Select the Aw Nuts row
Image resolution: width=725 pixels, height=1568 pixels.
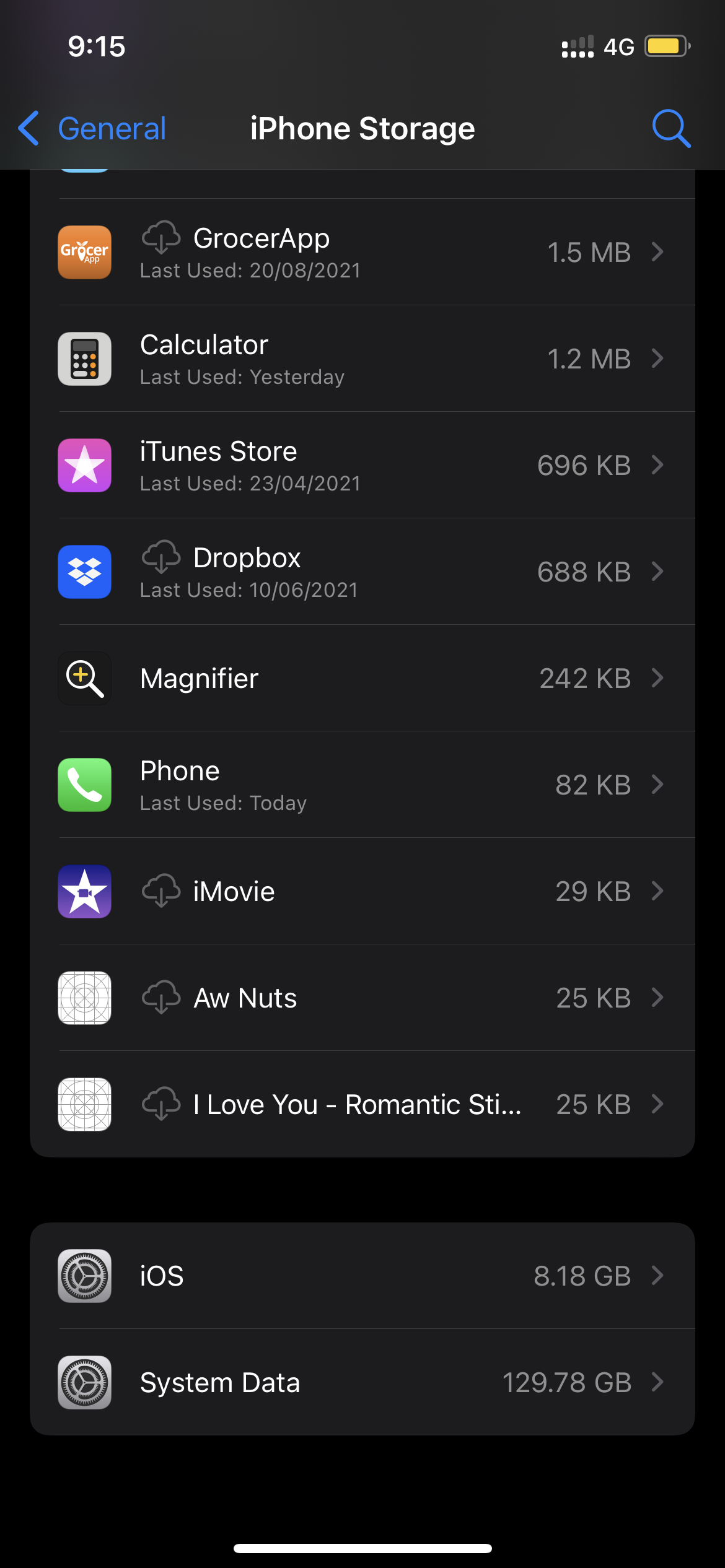point(362,998)
